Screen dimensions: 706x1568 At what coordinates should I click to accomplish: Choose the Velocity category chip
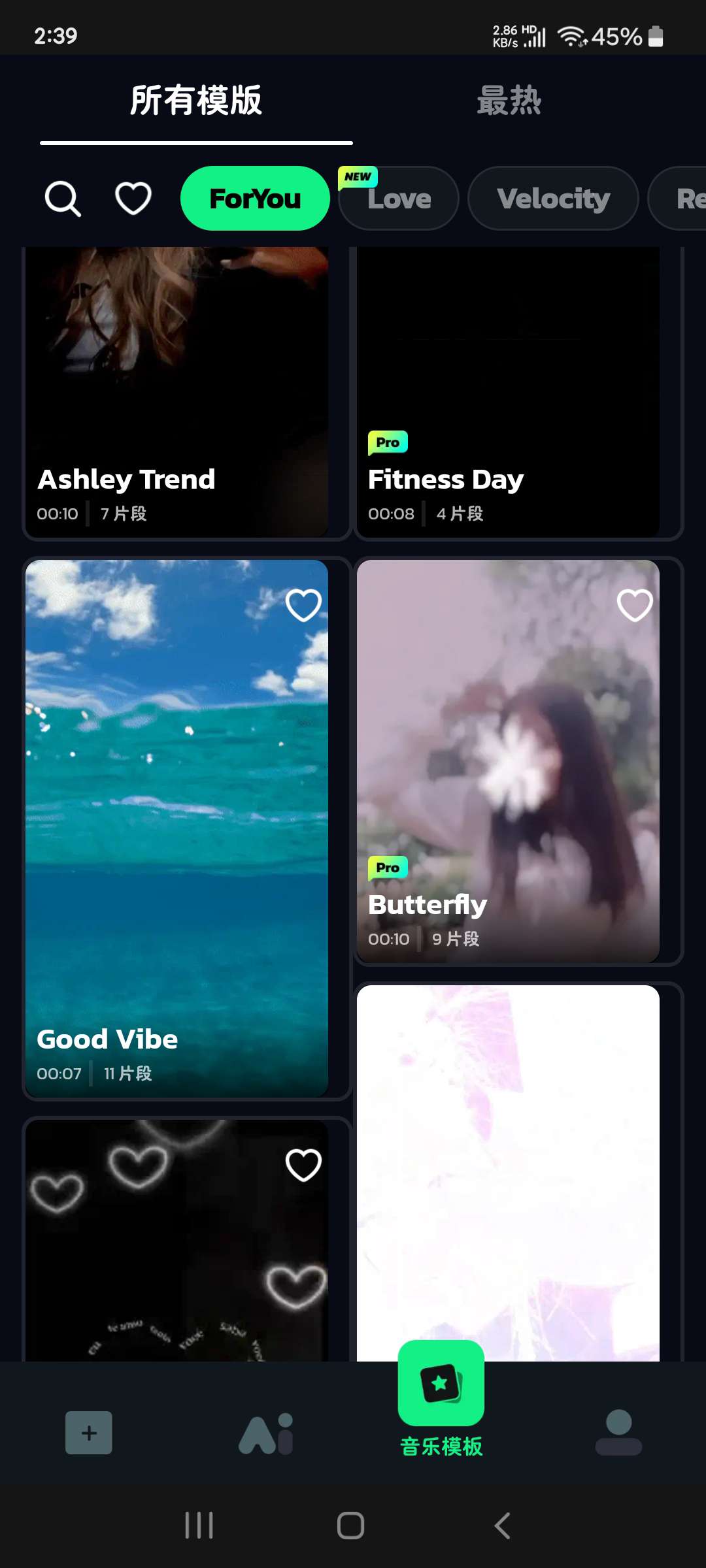[x=553, y=199]
